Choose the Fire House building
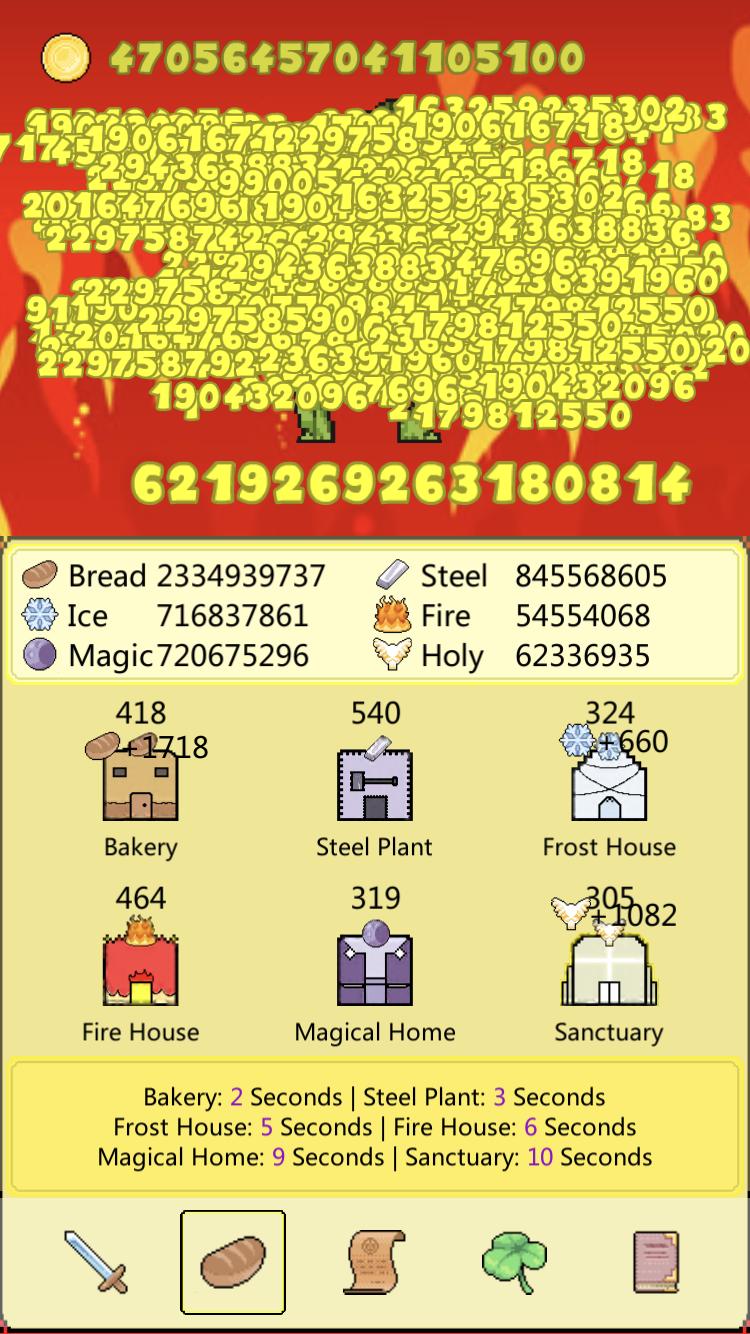 pos(140,970)
